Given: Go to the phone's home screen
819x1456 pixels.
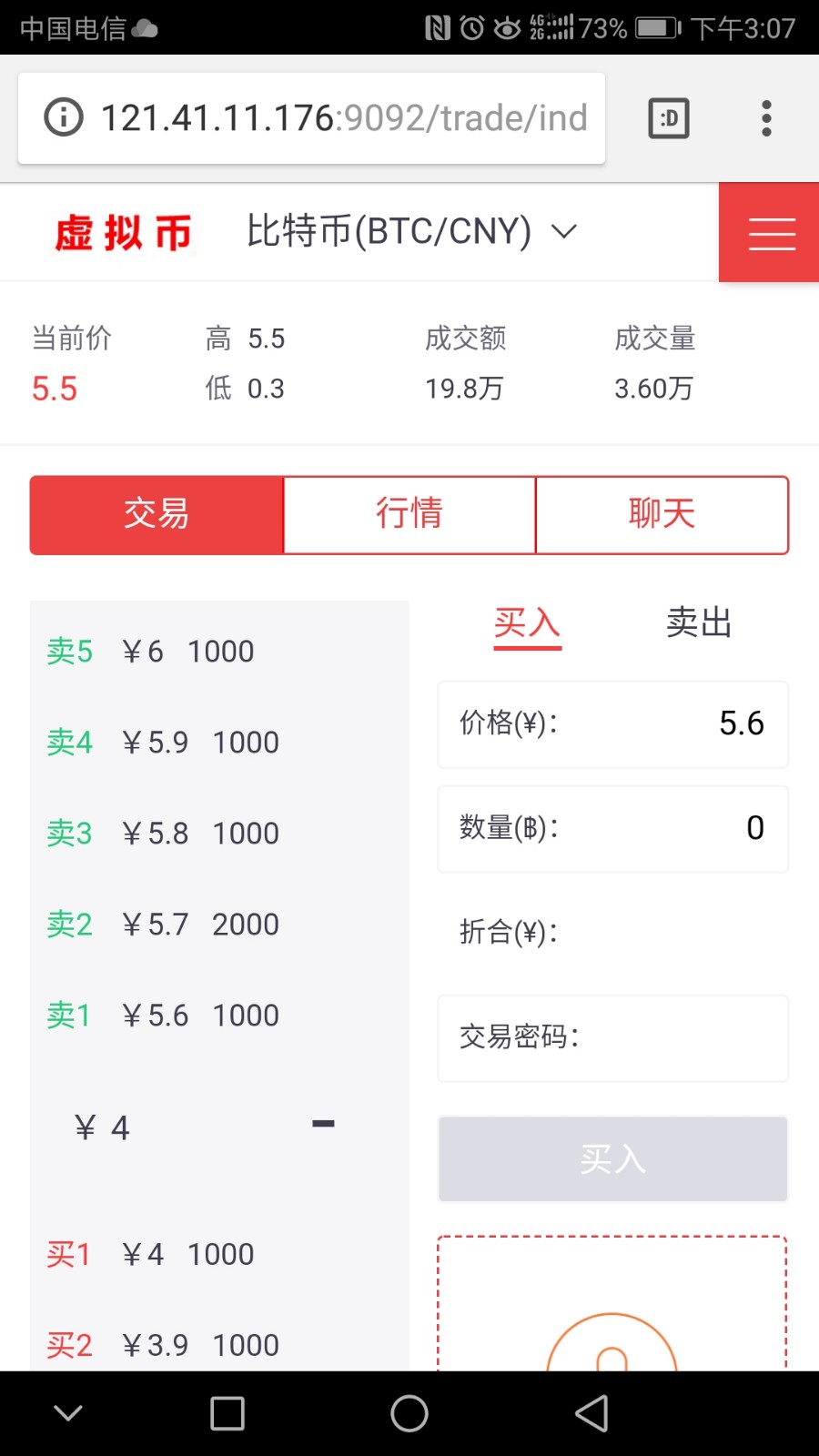Looking at the screenshot, I should click(409, 1413).
